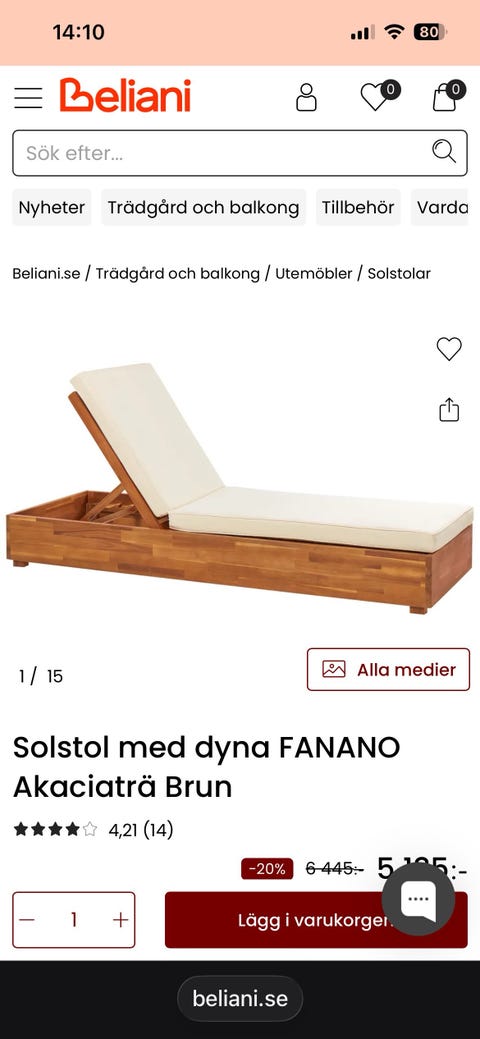
Task: Tap the Sök efter search field
Action: point(240,153)
